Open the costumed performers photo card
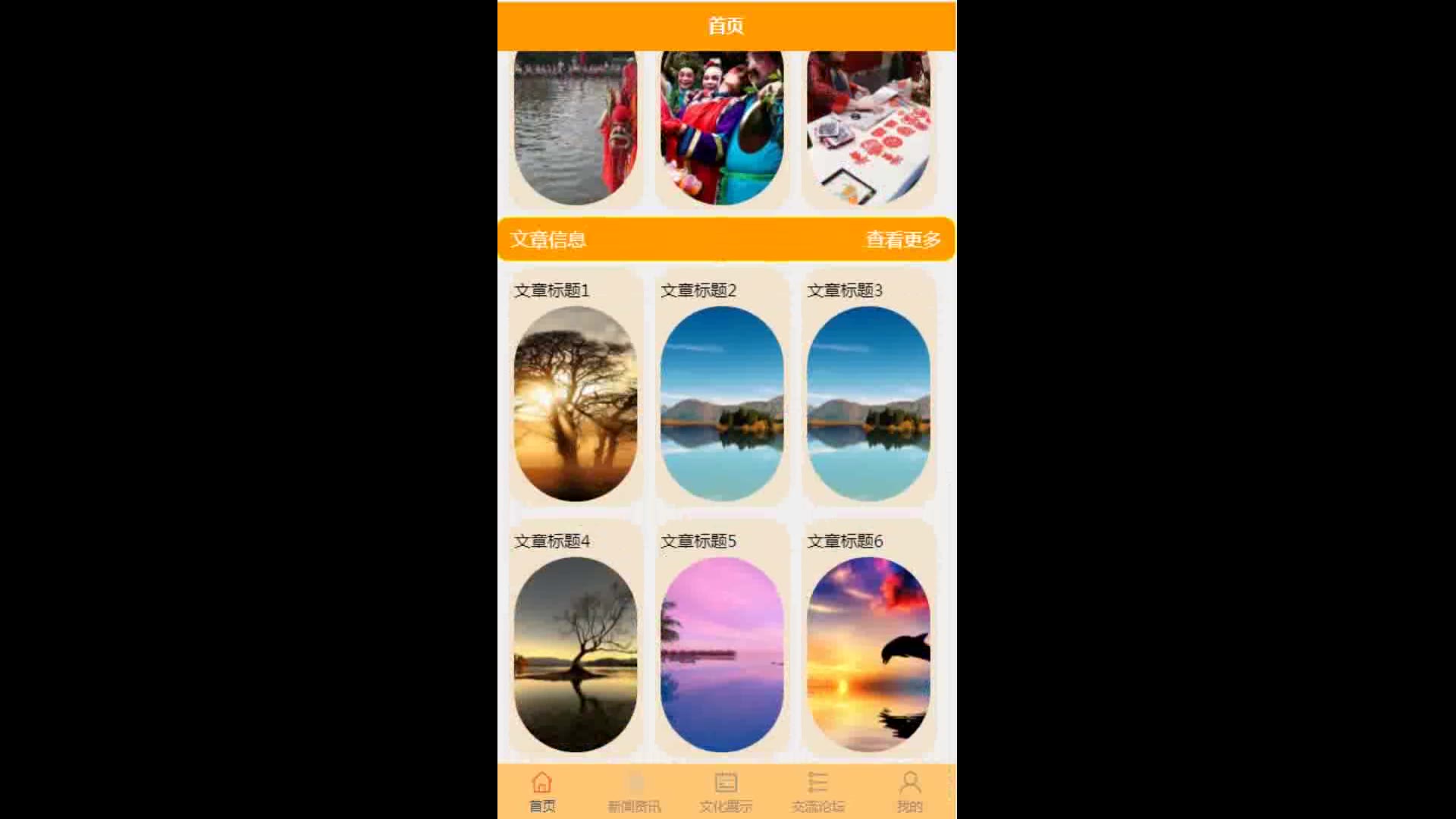1456x819 pixels. [x=722, y=127]
